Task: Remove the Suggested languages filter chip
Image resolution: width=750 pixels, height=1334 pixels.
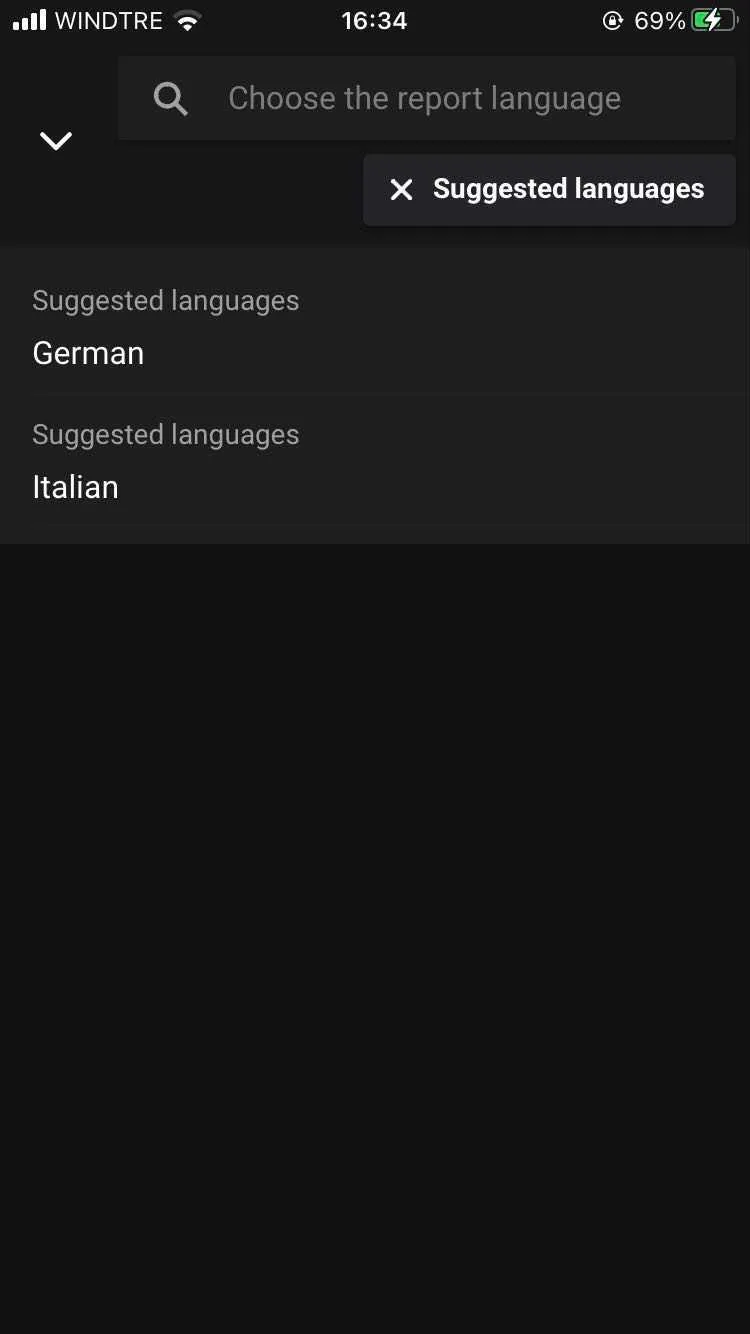Action: [402, 190]
